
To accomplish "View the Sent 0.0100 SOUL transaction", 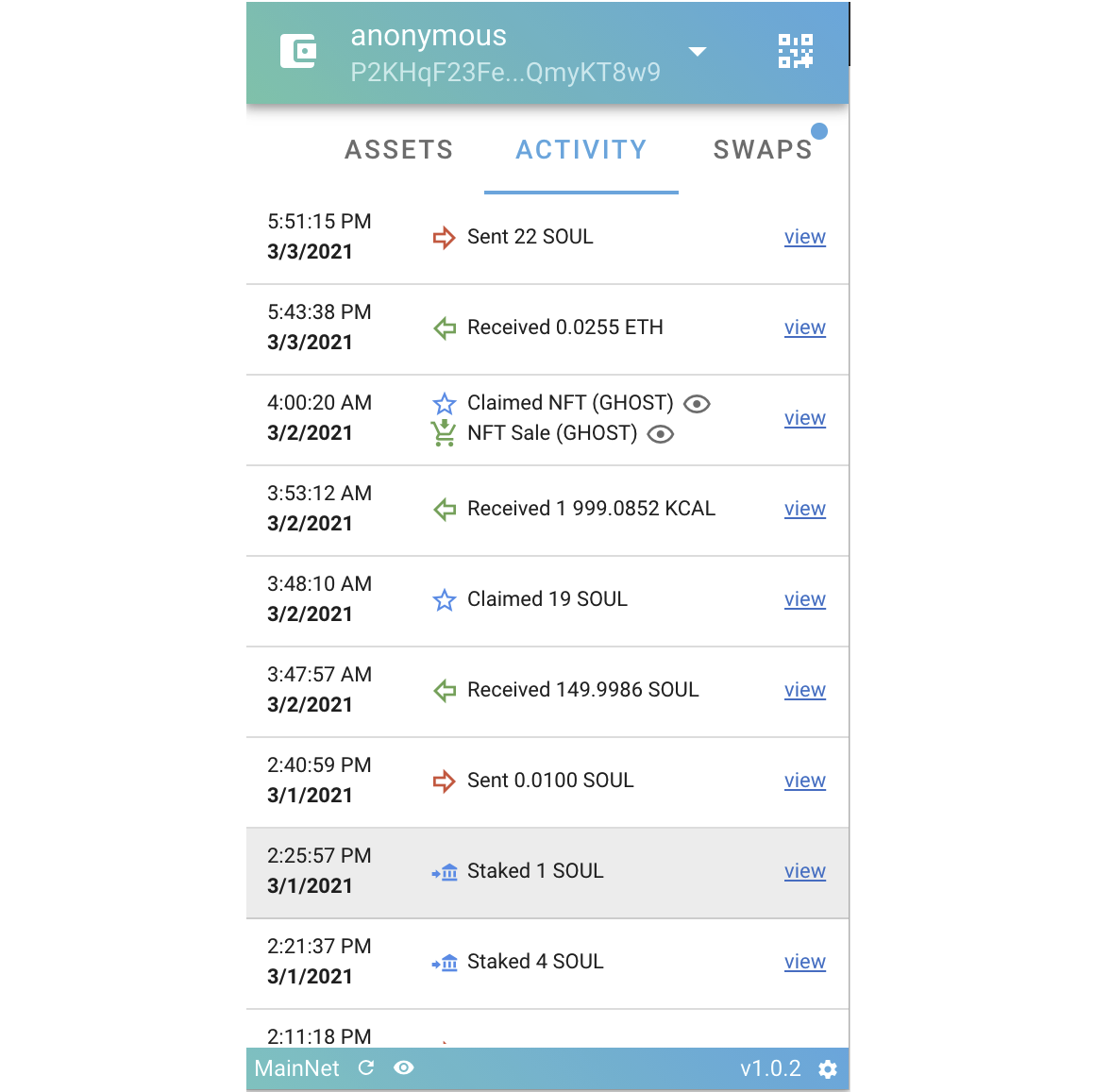I will tap(804, 781).
